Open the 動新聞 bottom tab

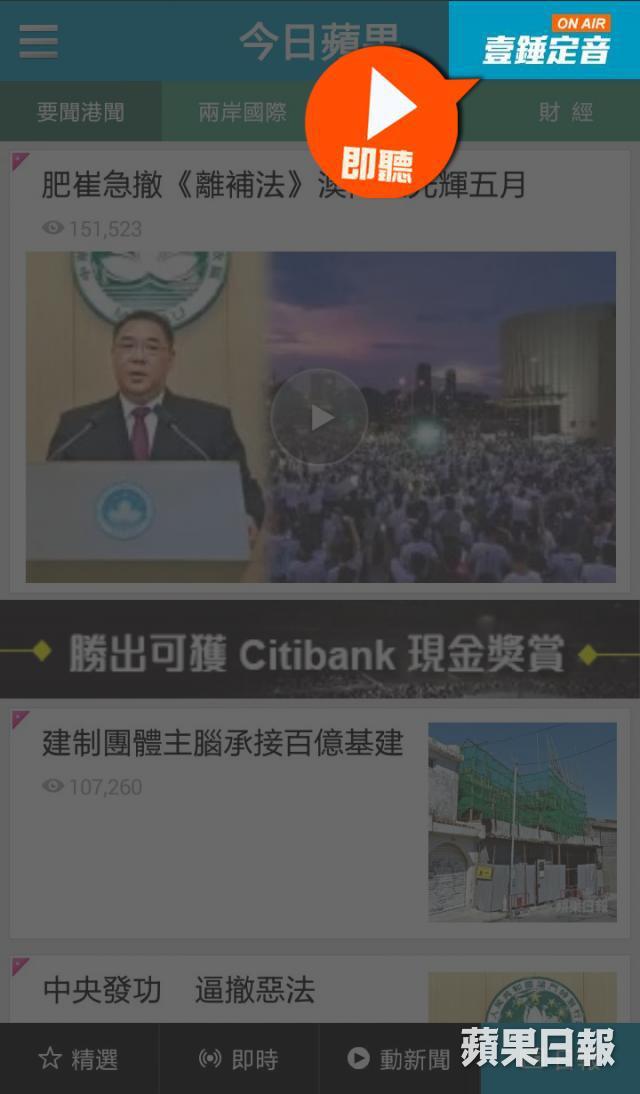tap(398, 1059)
